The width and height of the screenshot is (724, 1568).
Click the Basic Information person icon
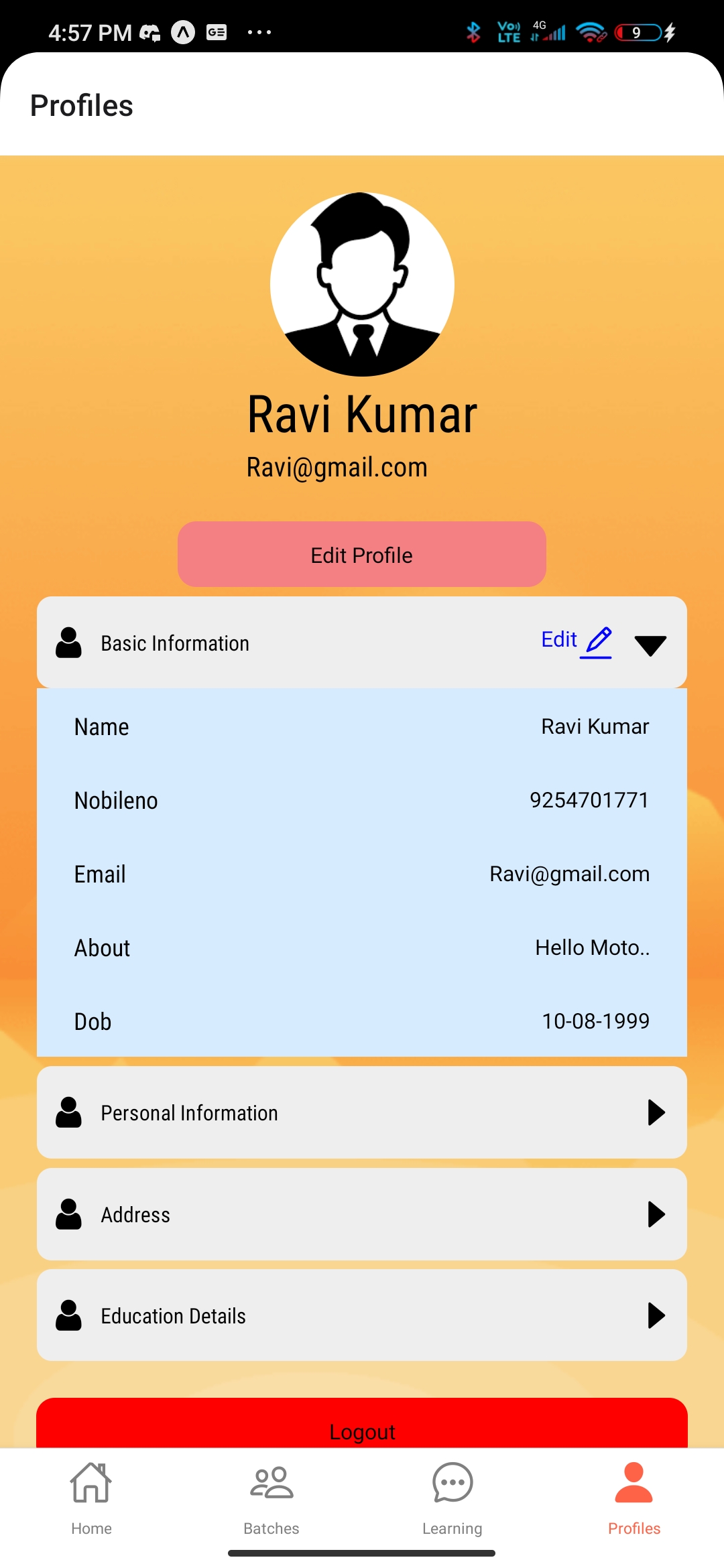[68, 643]
